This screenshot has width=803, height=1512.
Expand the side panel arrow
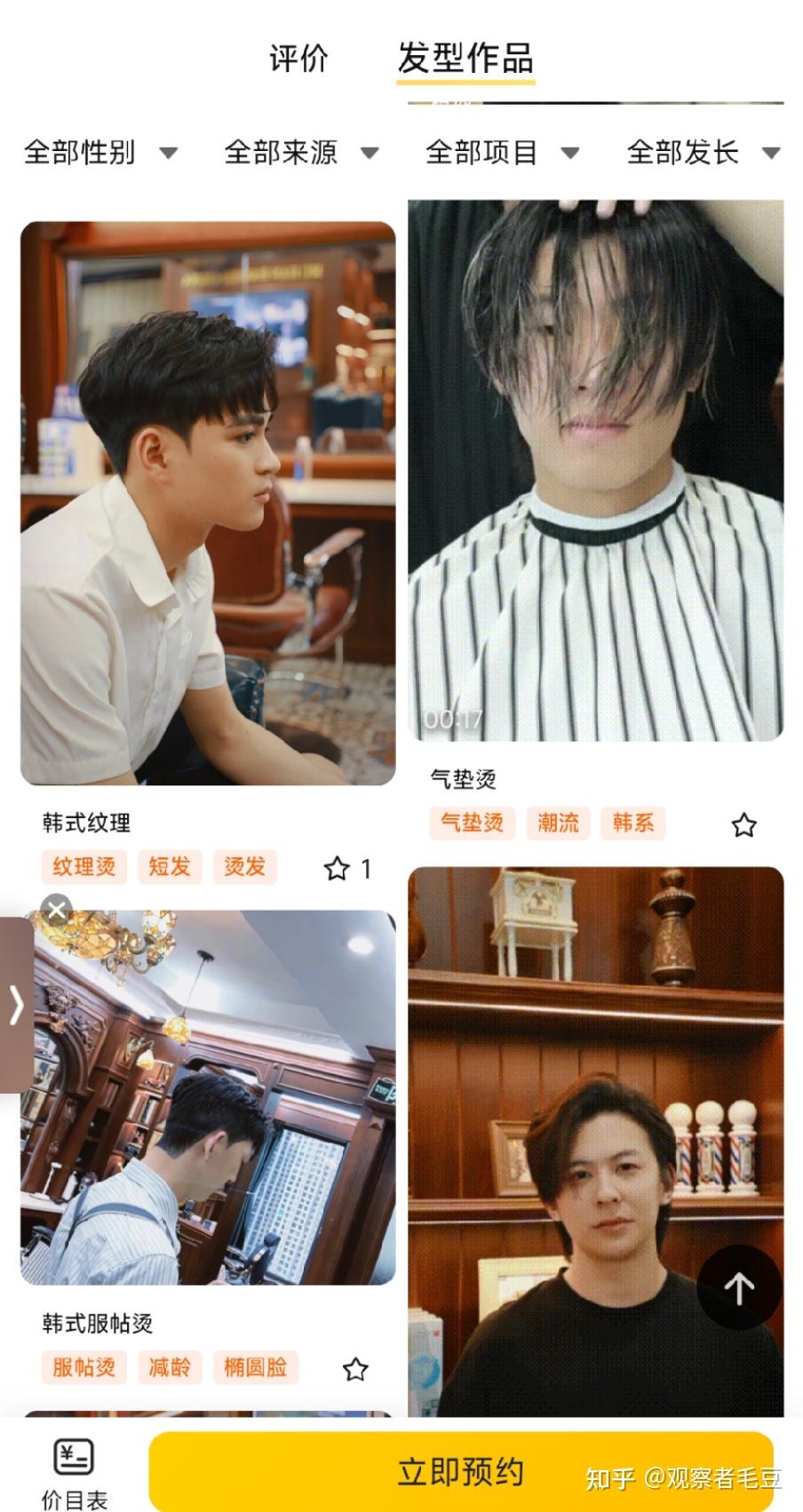click(16, 1005)
